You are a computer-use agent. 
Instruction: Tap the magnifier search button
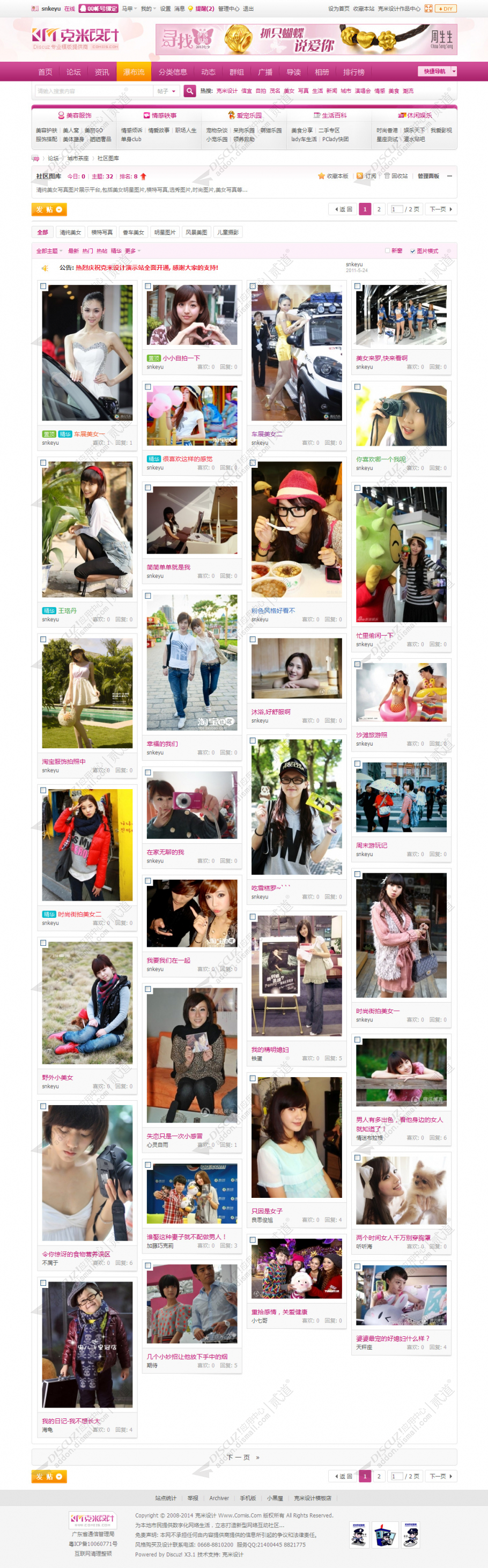[190, 91]
